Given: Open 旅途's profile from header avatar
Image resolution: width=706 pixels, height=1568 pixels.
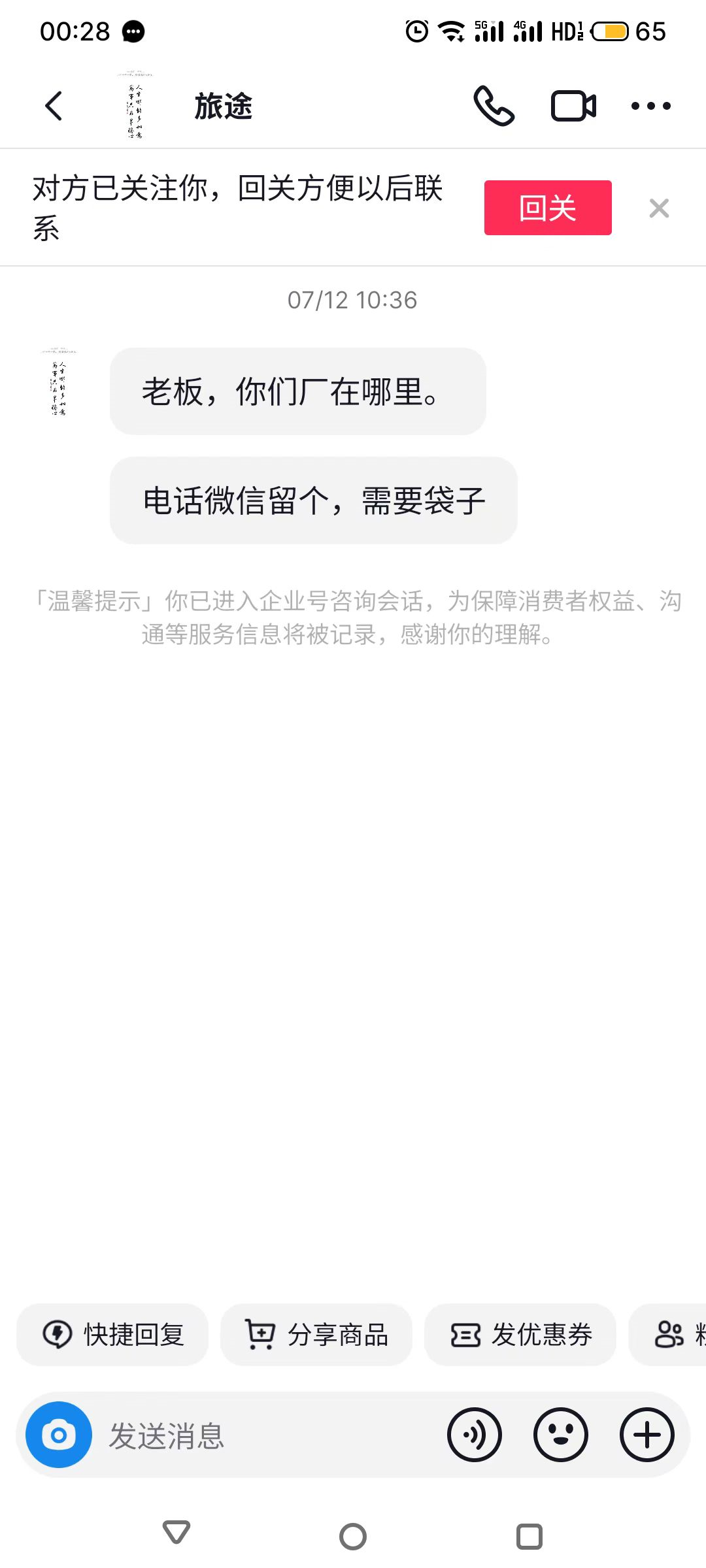Looking at the screenshot, I should pos(134,106).
